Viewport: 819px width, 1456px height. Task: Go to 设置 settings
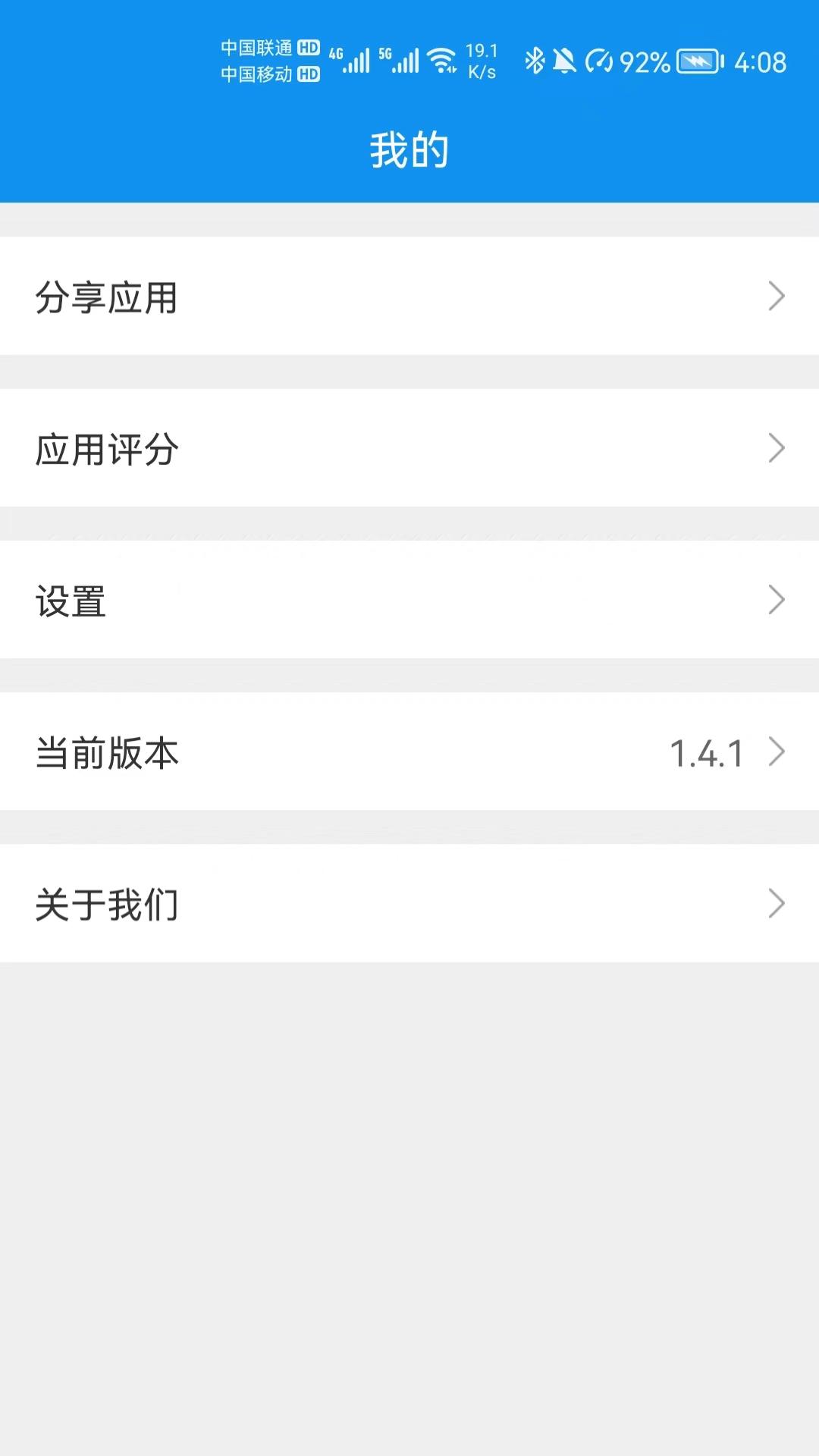coord(409,599)
